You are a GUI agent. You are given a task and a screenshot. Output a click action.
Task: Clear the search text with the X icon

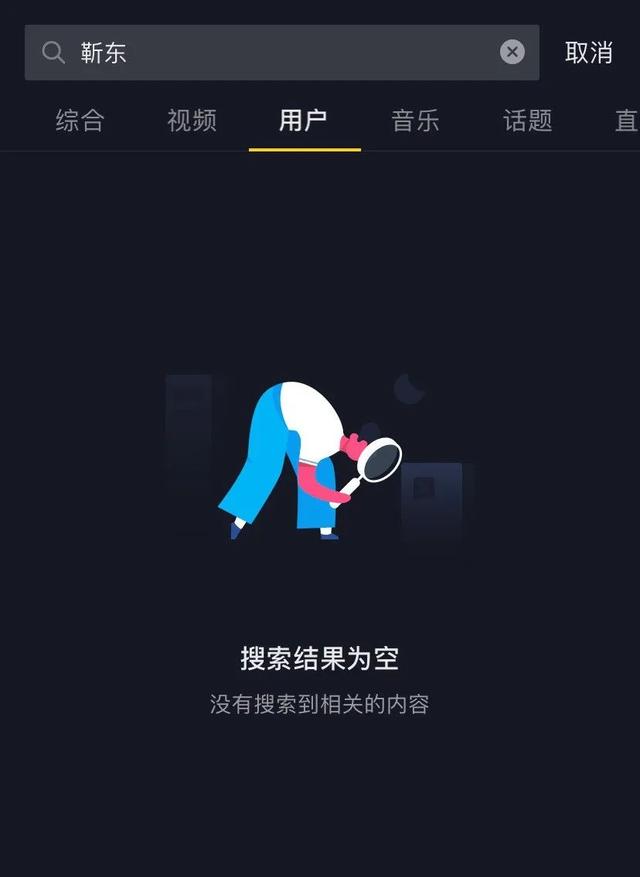[512, 52]
